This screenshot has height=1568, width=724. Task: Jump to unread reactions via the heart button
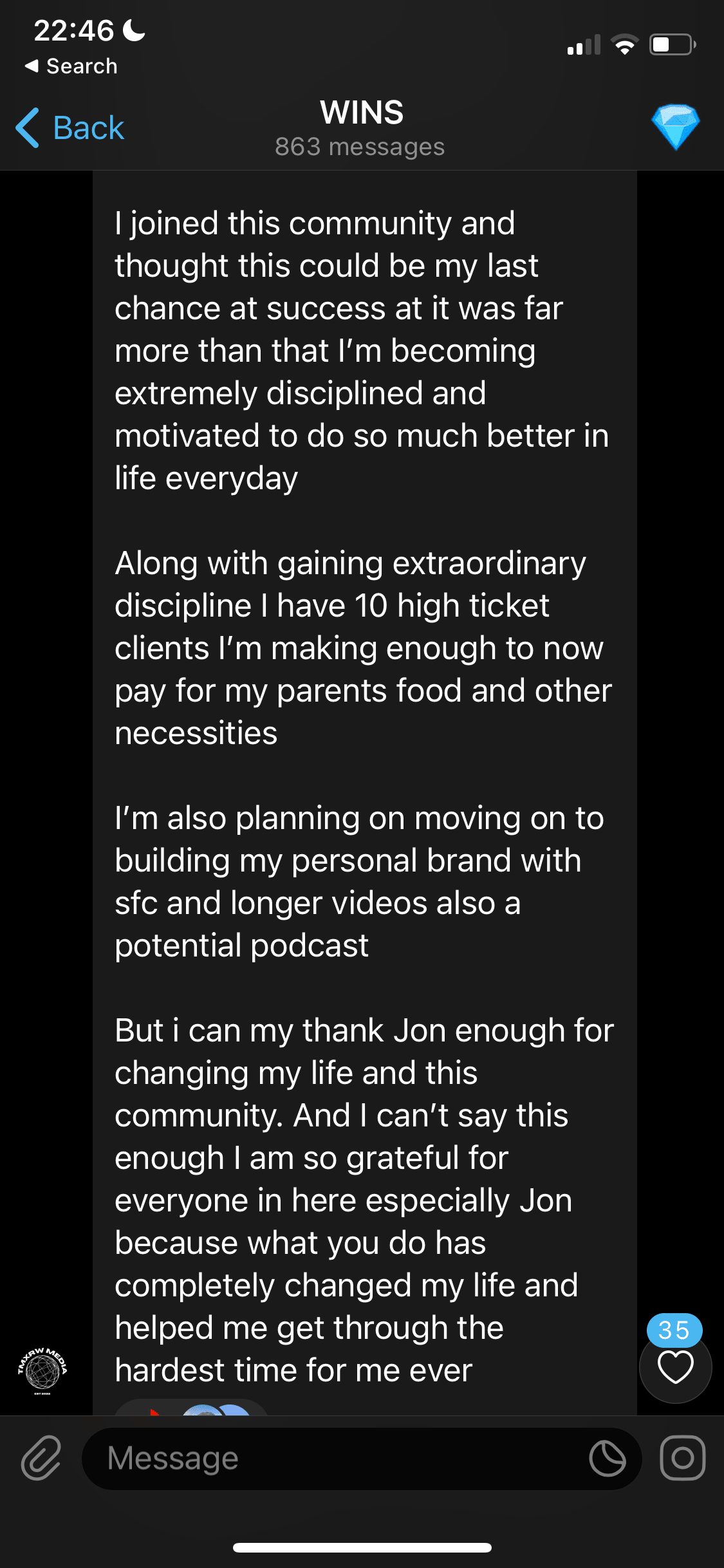675,1366
